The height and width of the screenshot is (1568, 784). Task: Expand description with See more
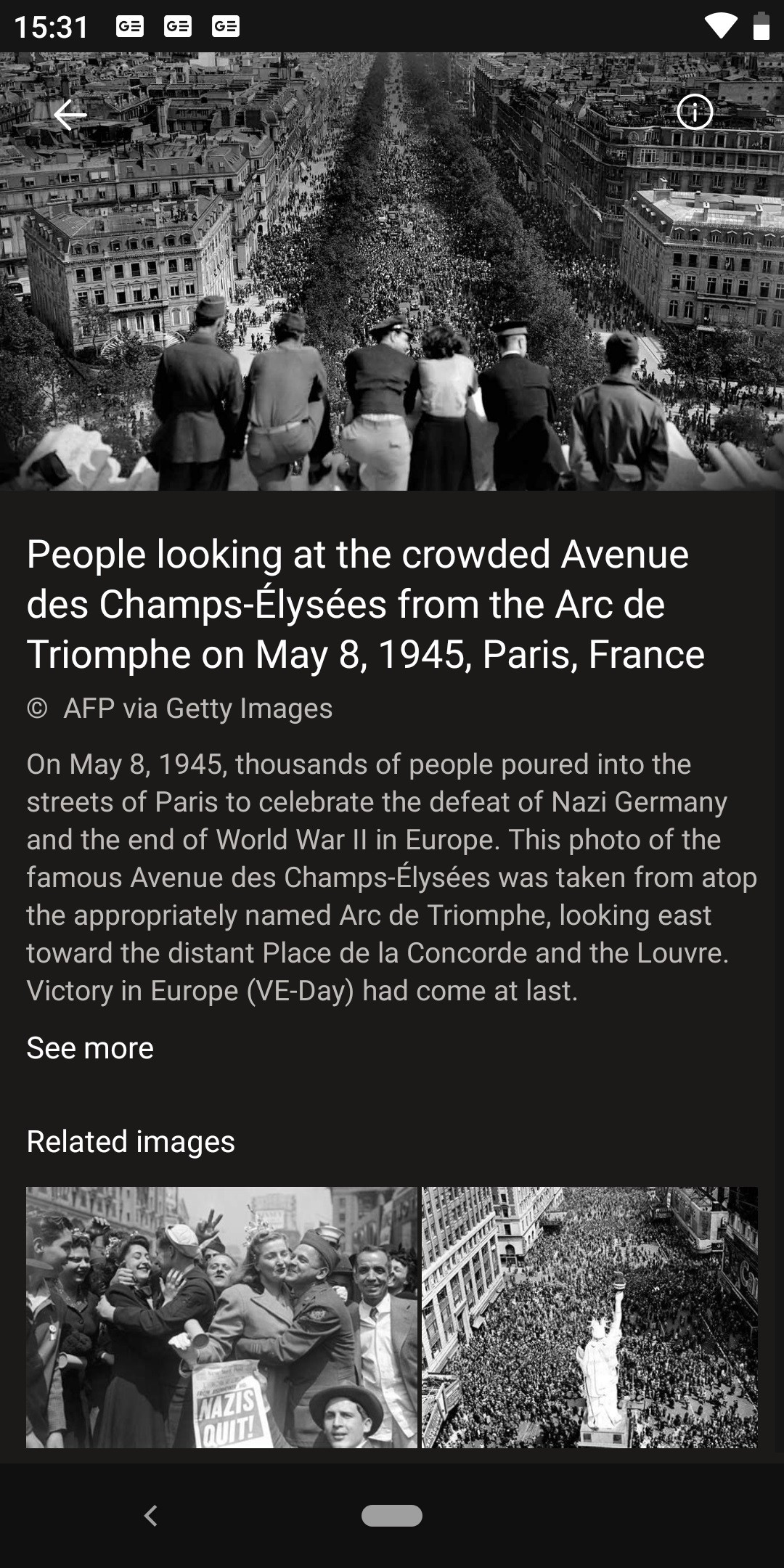click(90, 1048)
